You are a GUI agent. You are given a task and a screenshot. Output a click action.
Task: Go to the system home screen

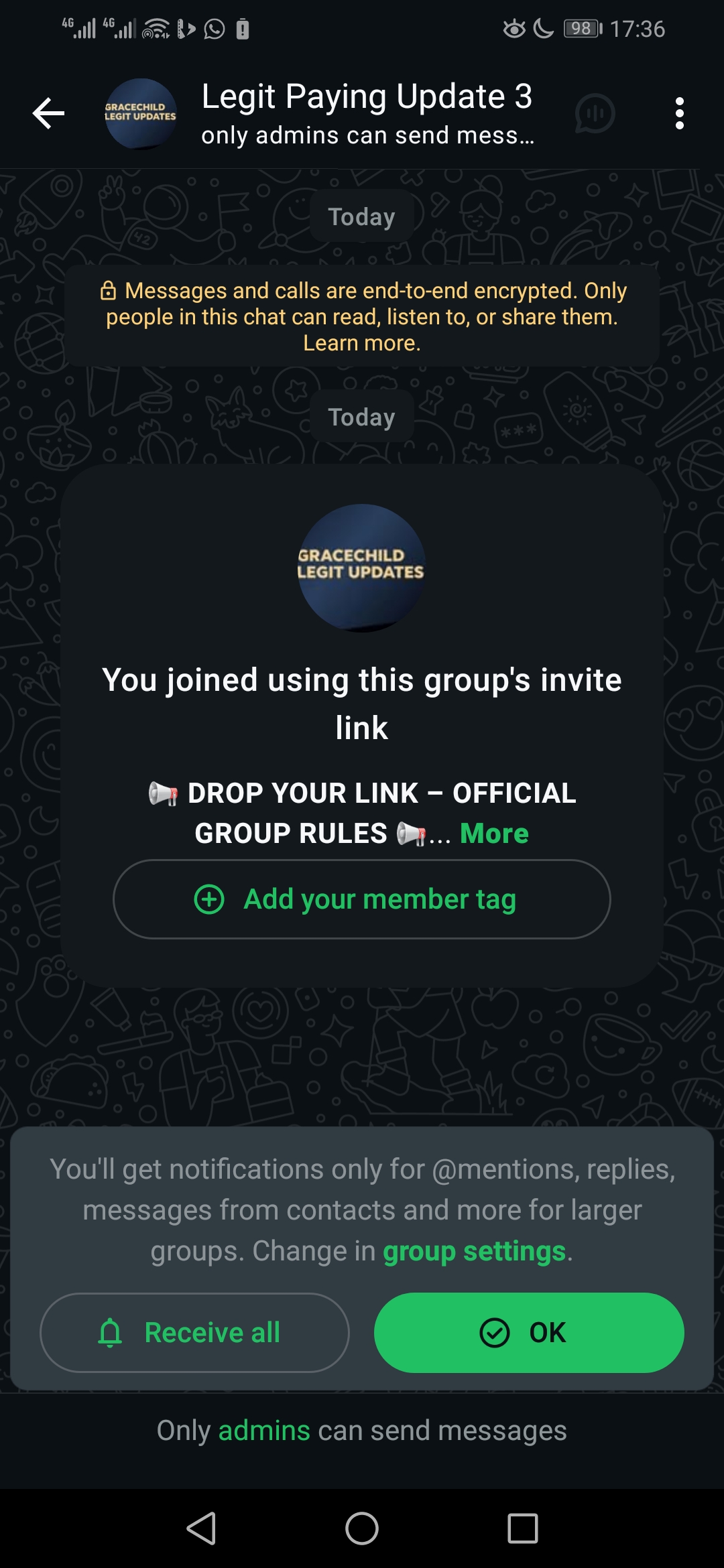[361, 1528]
